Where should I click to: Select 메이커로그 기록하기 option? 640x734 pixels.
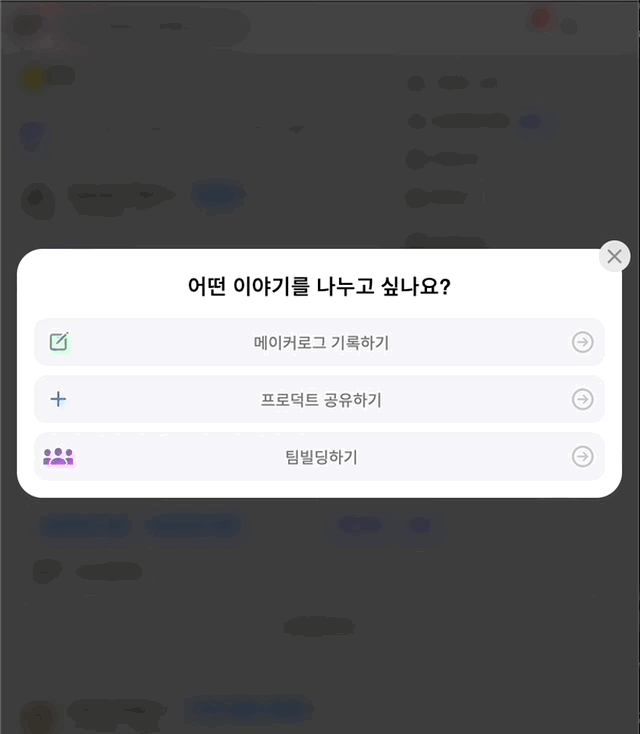click(x=320, y=343)
